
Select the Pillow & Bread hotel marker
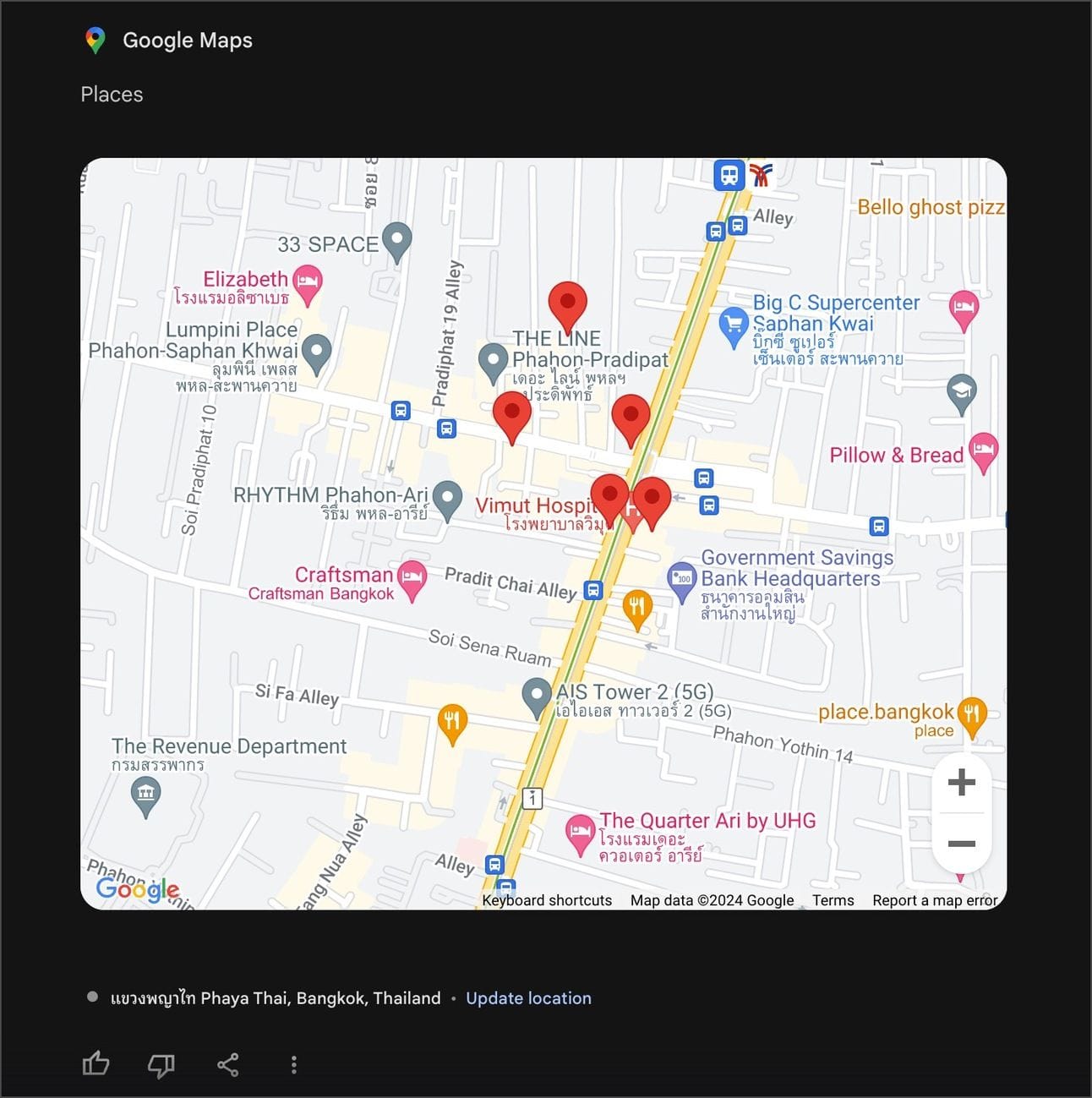tap(982, 451)
